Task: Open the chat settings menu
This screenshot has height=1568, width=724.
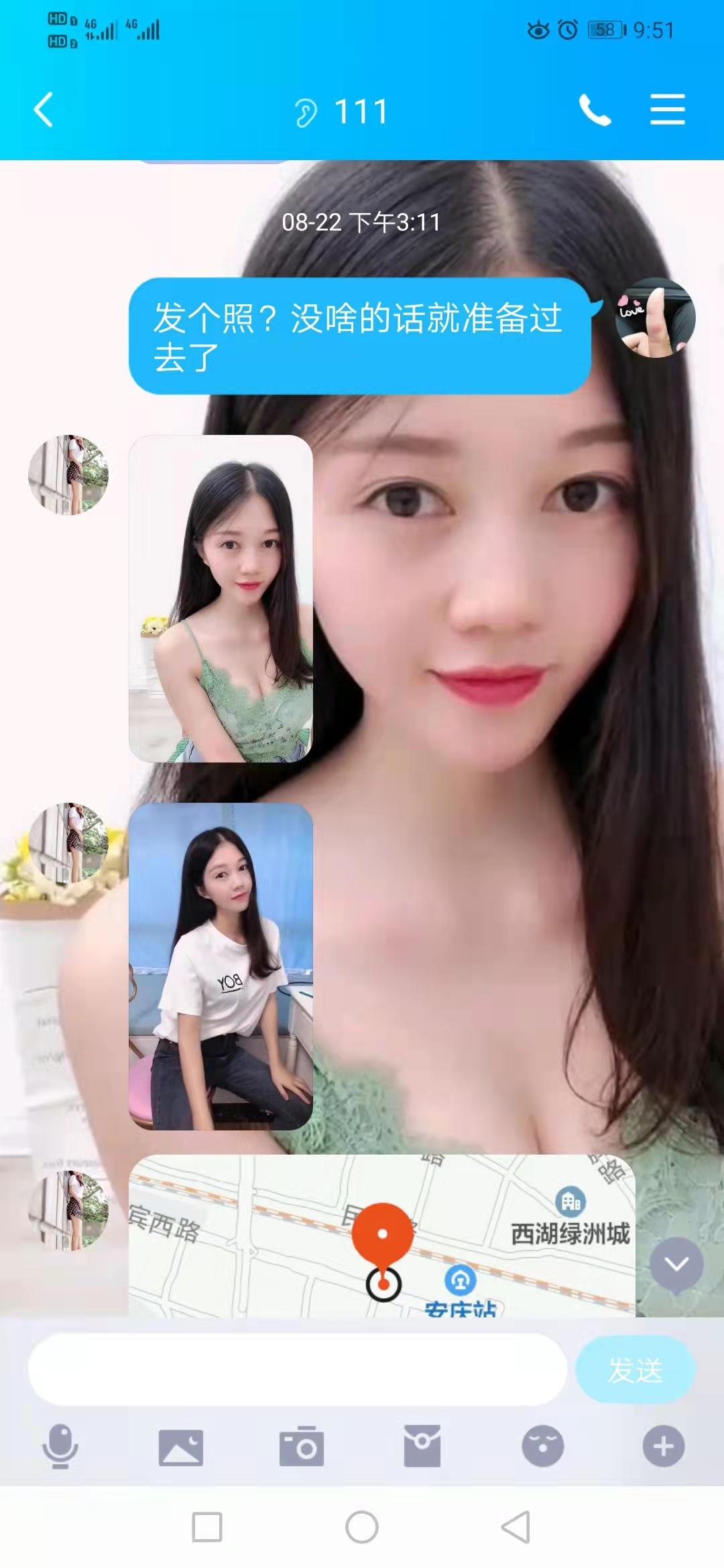Action: click(x=667, y=110)
